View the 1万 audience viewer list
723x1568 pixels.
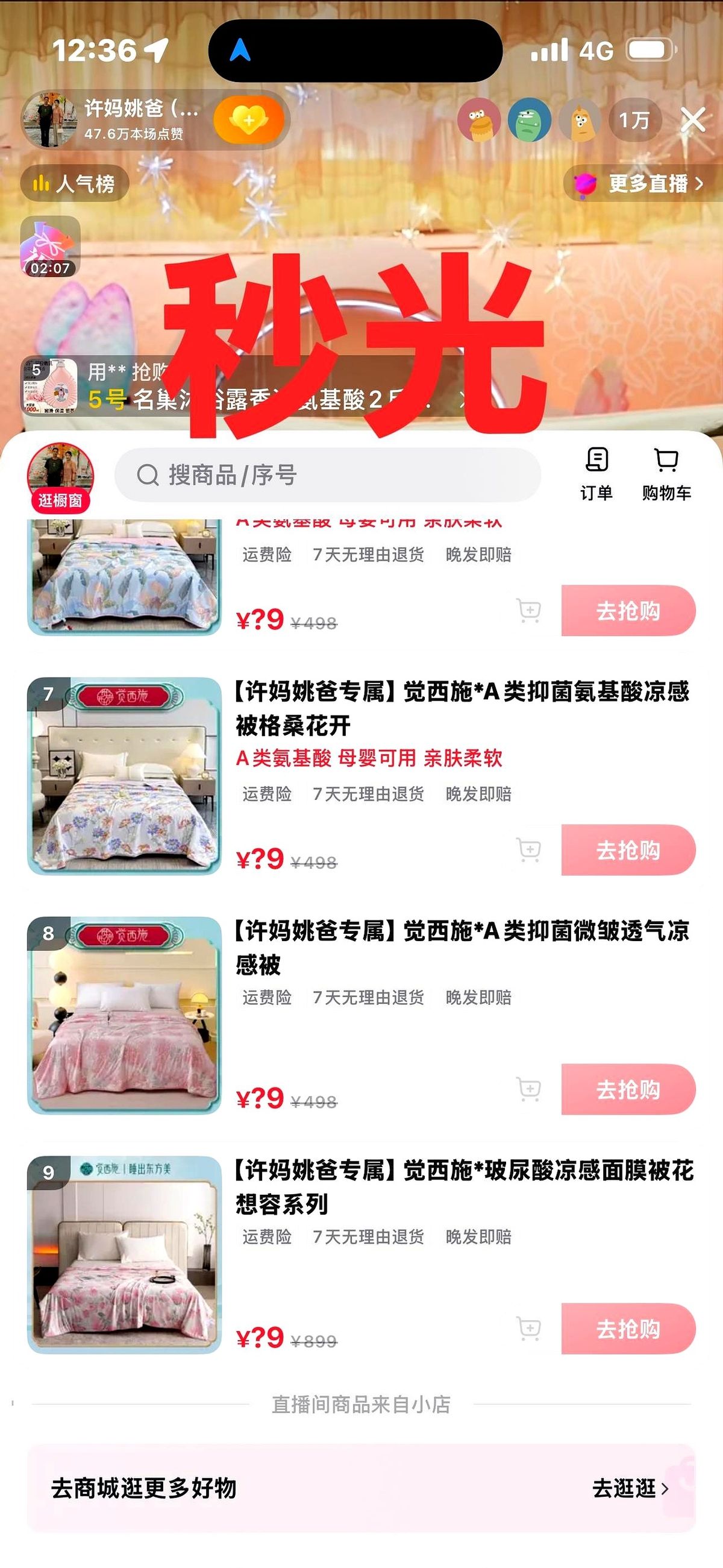[x=634, y=120]
